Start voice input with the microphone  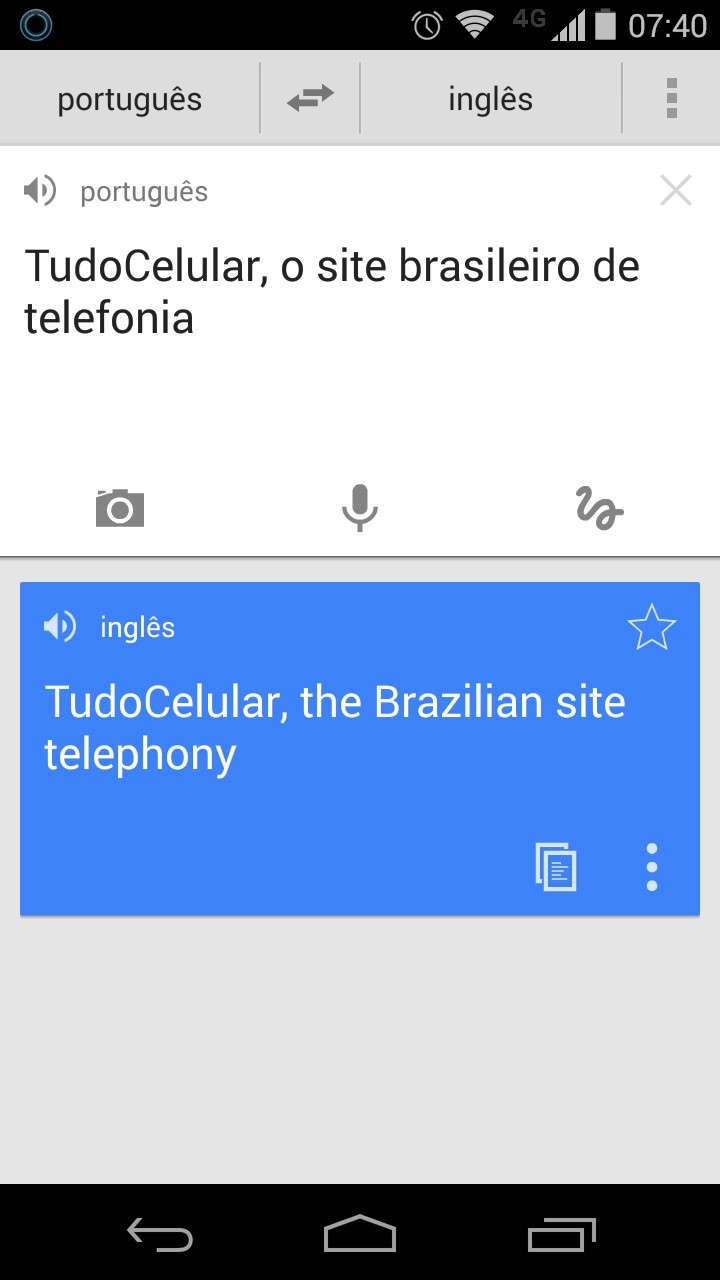(360, 508)
